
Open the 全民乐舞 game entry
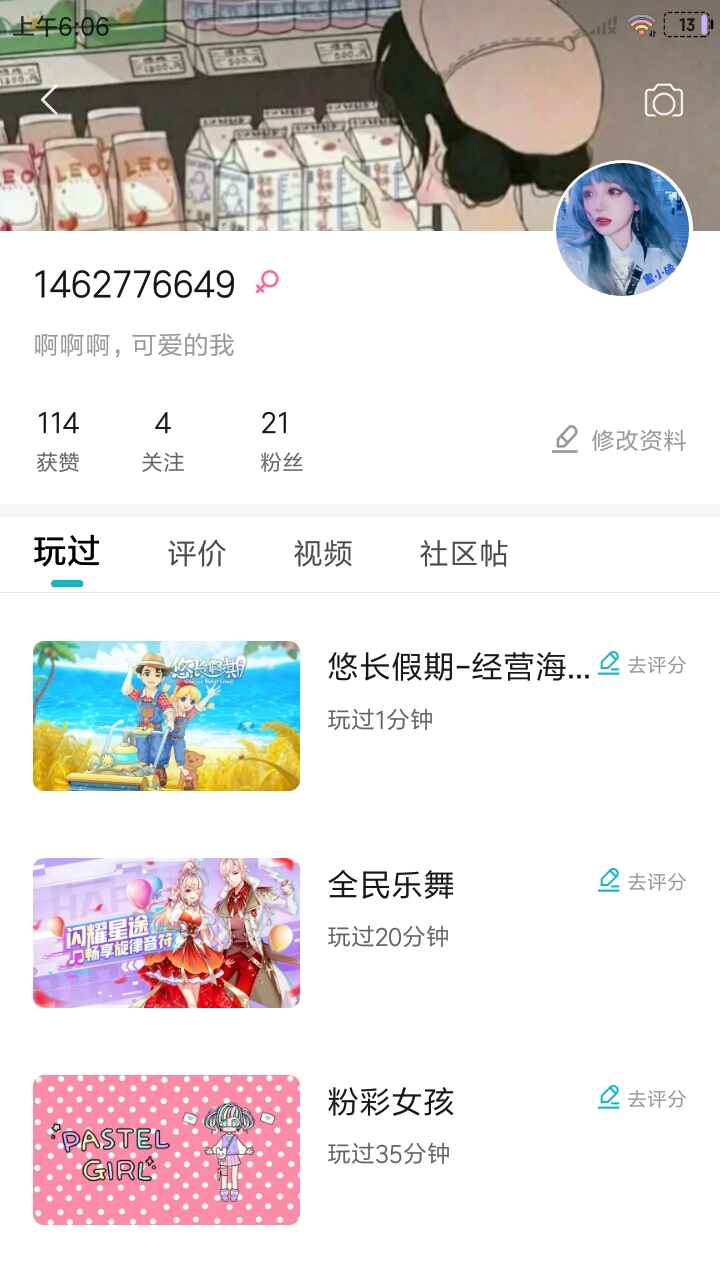click(166, 933)
